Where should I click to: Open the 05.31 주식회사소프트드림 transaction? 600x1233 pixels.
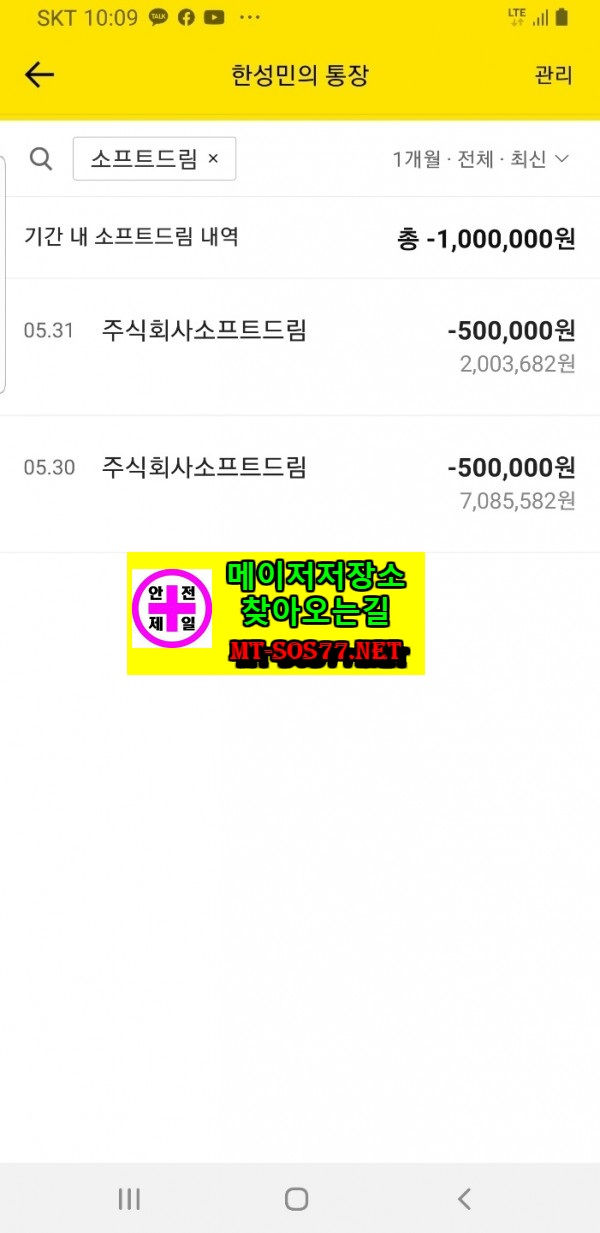[300, 345]
